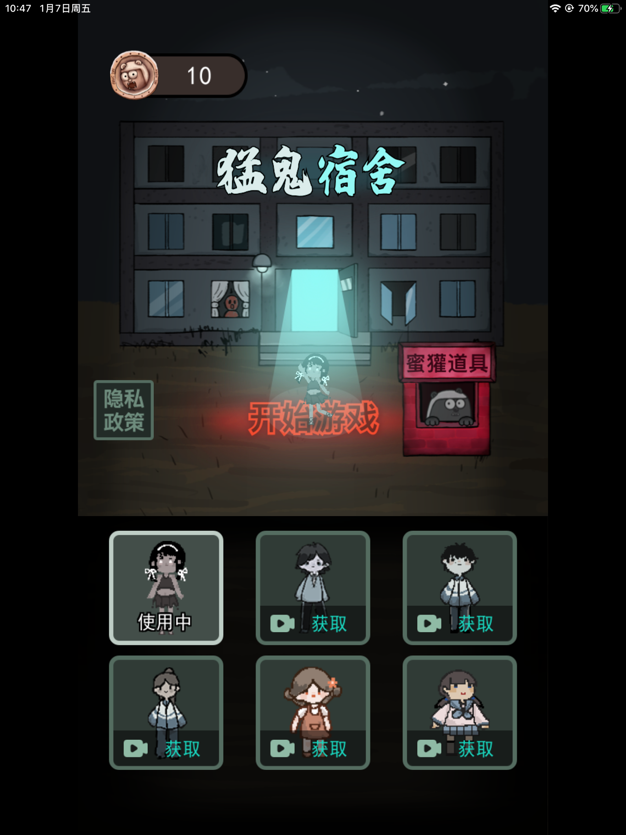
Task: Open the 蜜獾道具 item shop
Action: click(x=447, y=400)
